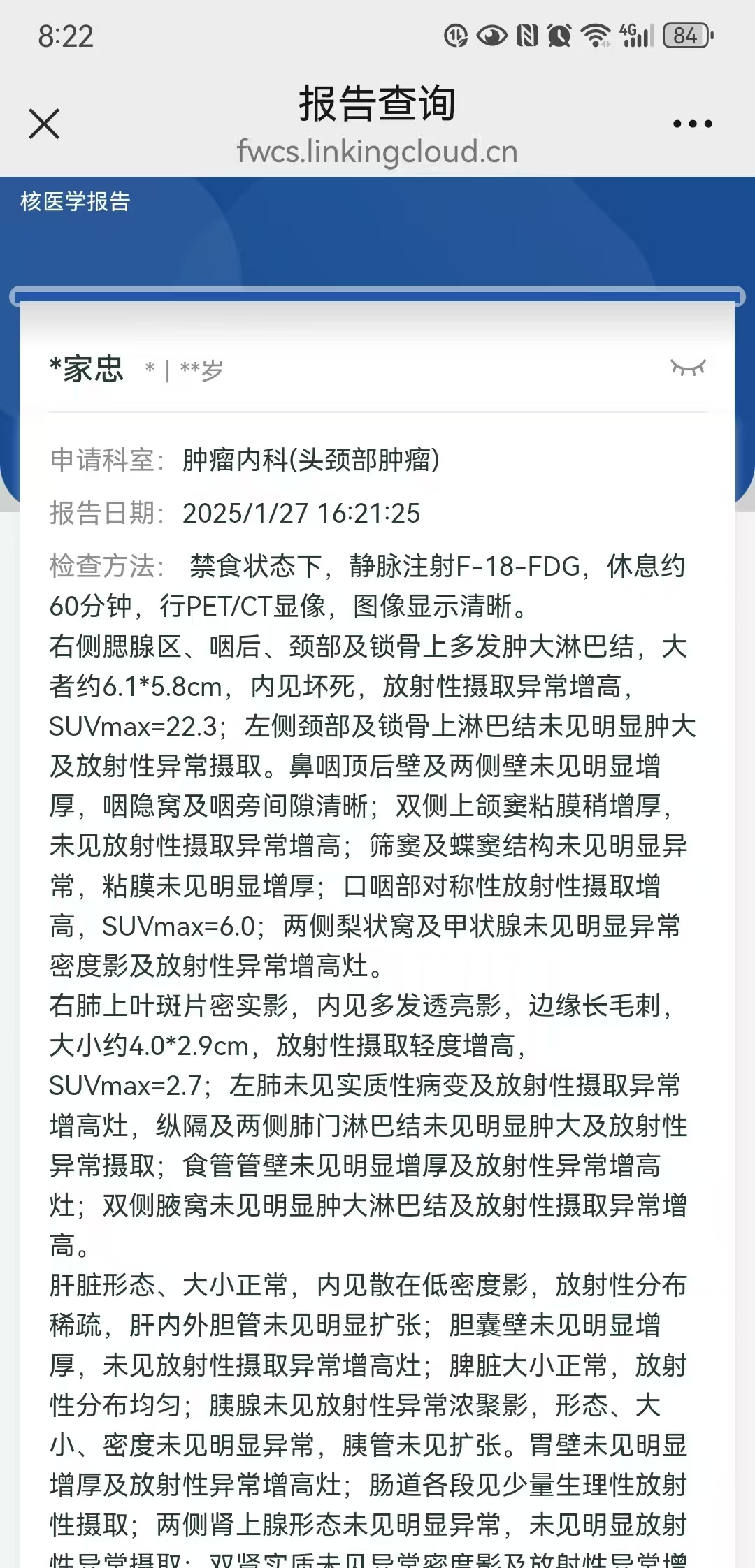Toggle patient info visibility eye icon
The image size is (755, 1568).
point(688,367)
